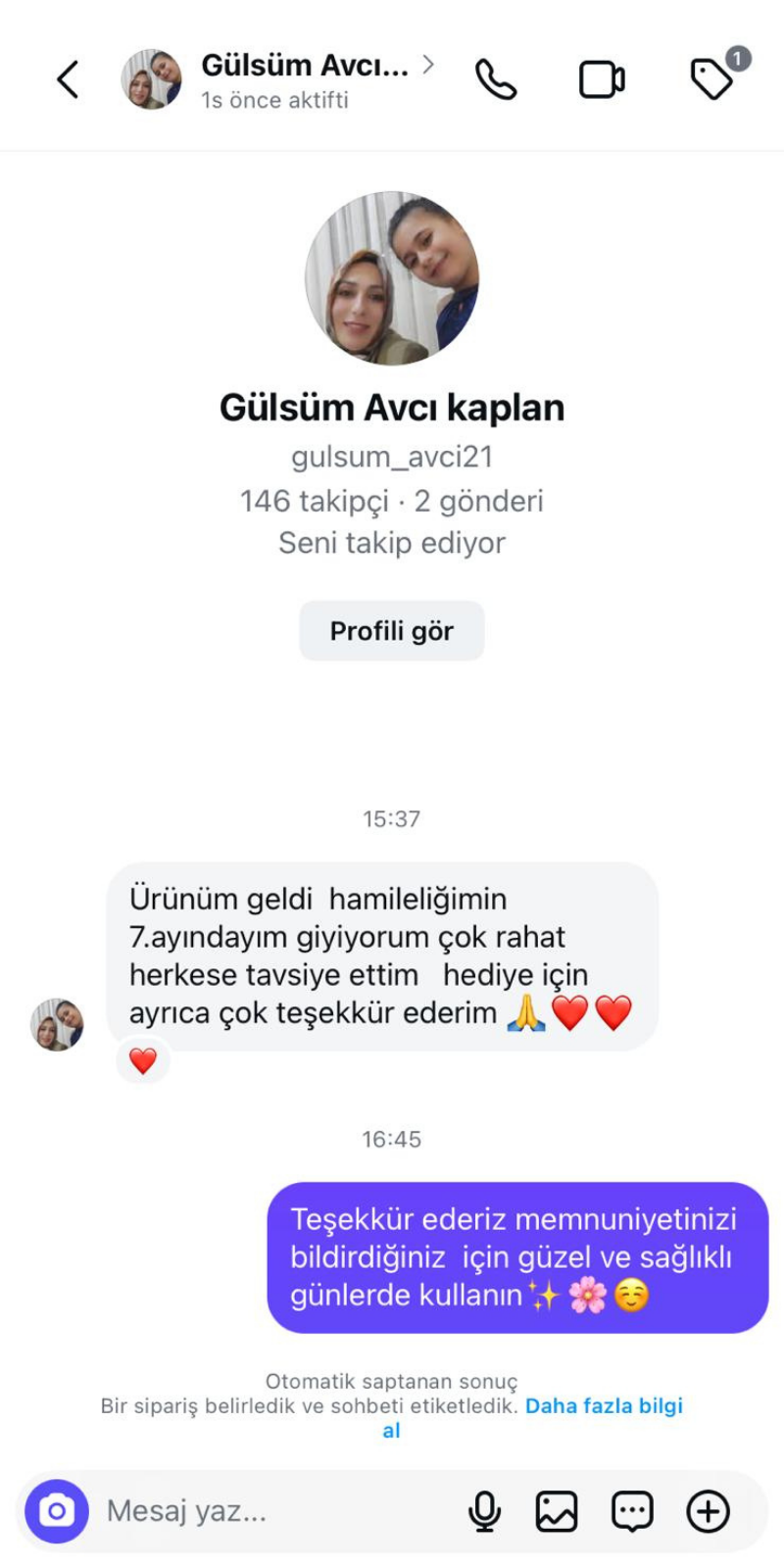Start a voice call with Gülsüm

pos(496,79)
